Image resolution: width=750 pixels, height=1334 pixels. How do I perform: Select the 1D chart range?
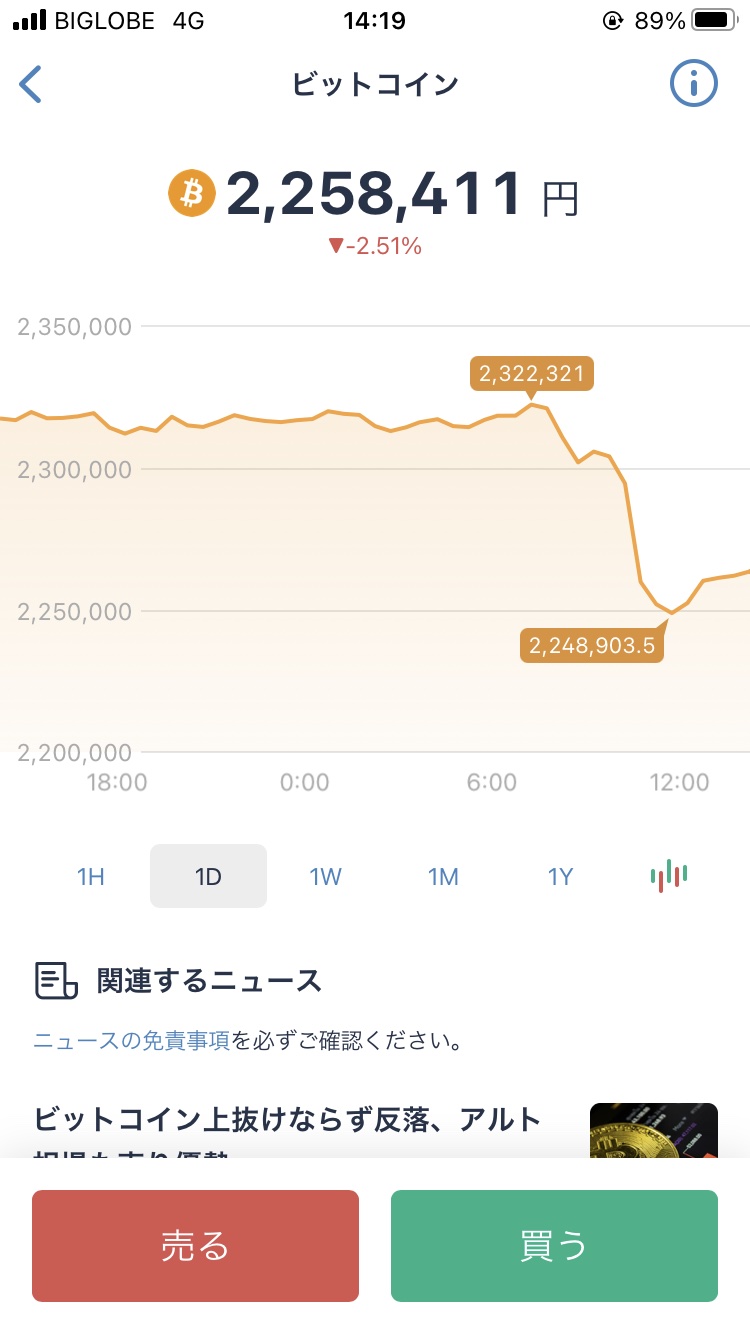(208, 877)
